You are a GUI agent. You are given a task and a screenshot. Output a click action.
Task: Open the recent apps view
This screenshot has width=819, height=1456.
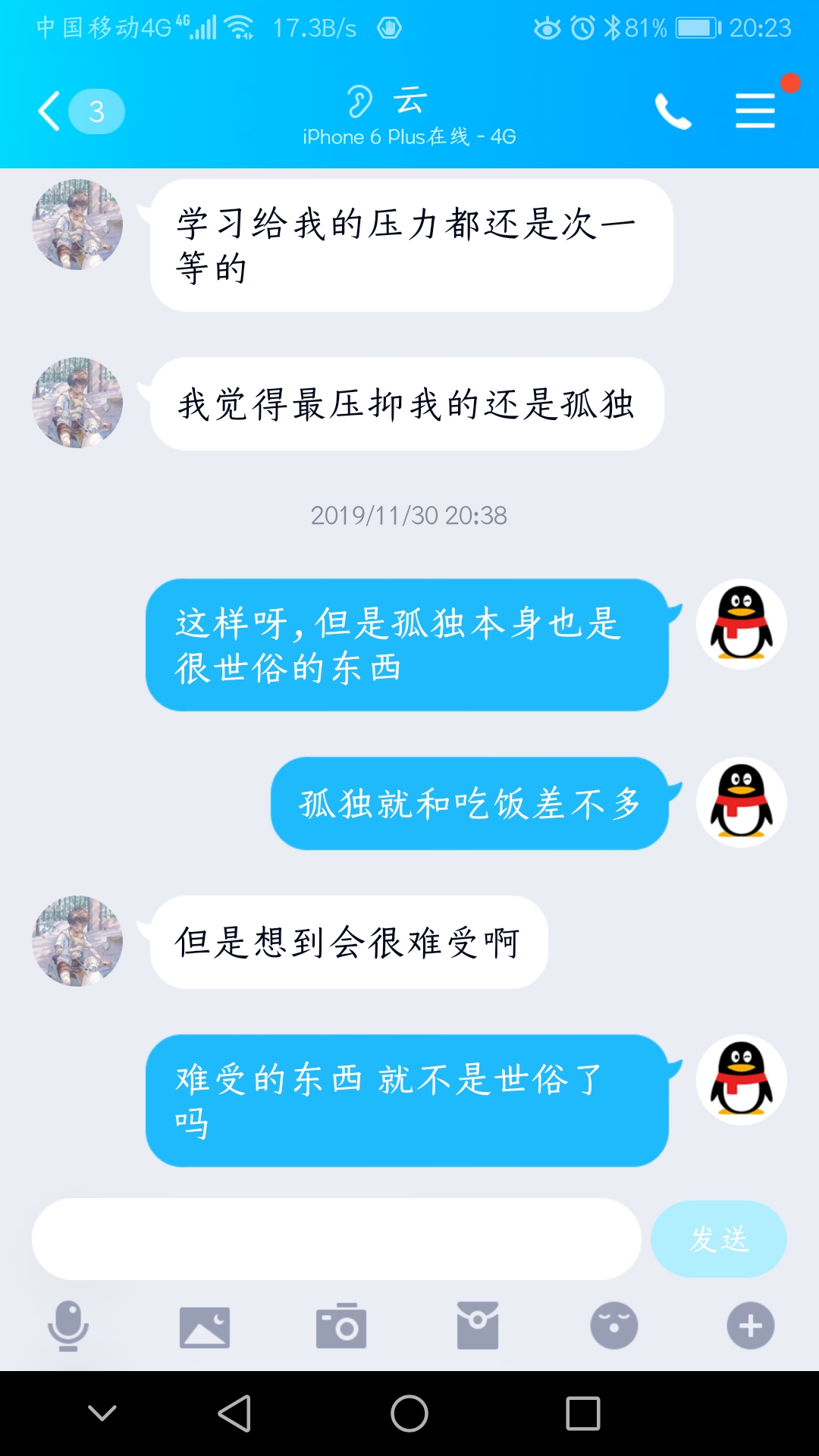coord(583,1414)
